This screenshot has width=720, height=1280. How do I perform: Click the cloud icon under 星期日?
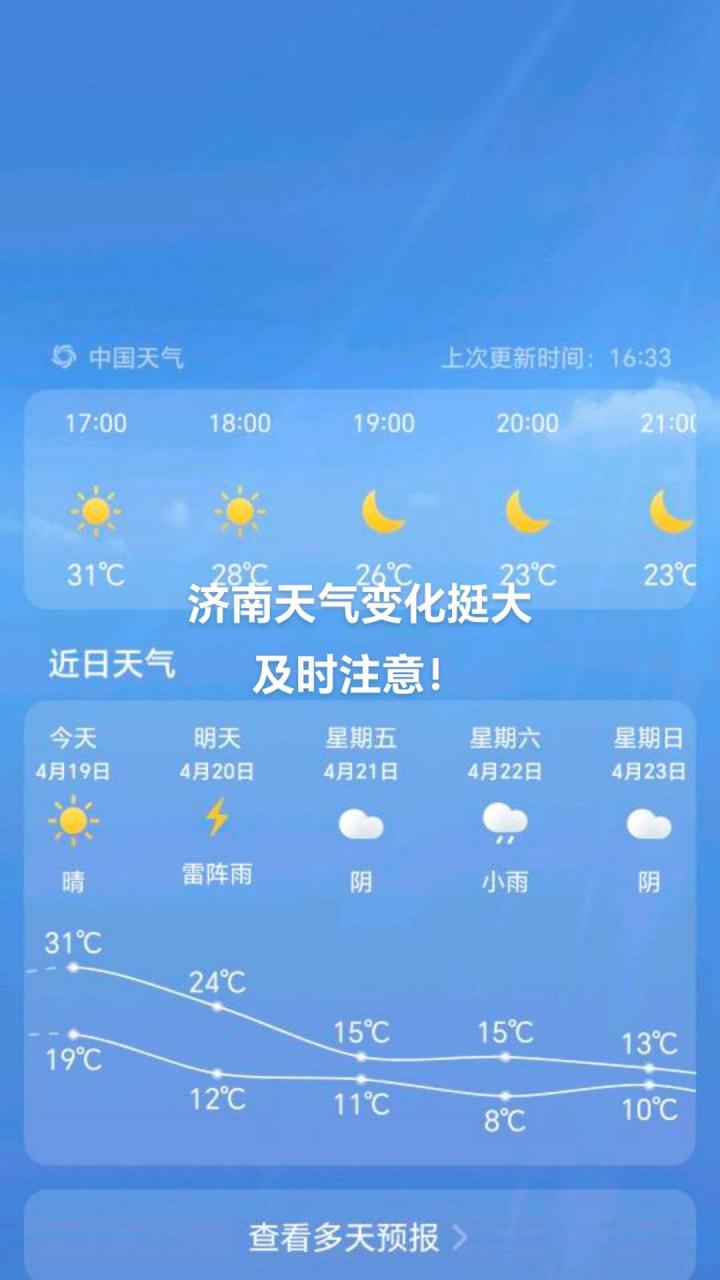click(648, 823)
